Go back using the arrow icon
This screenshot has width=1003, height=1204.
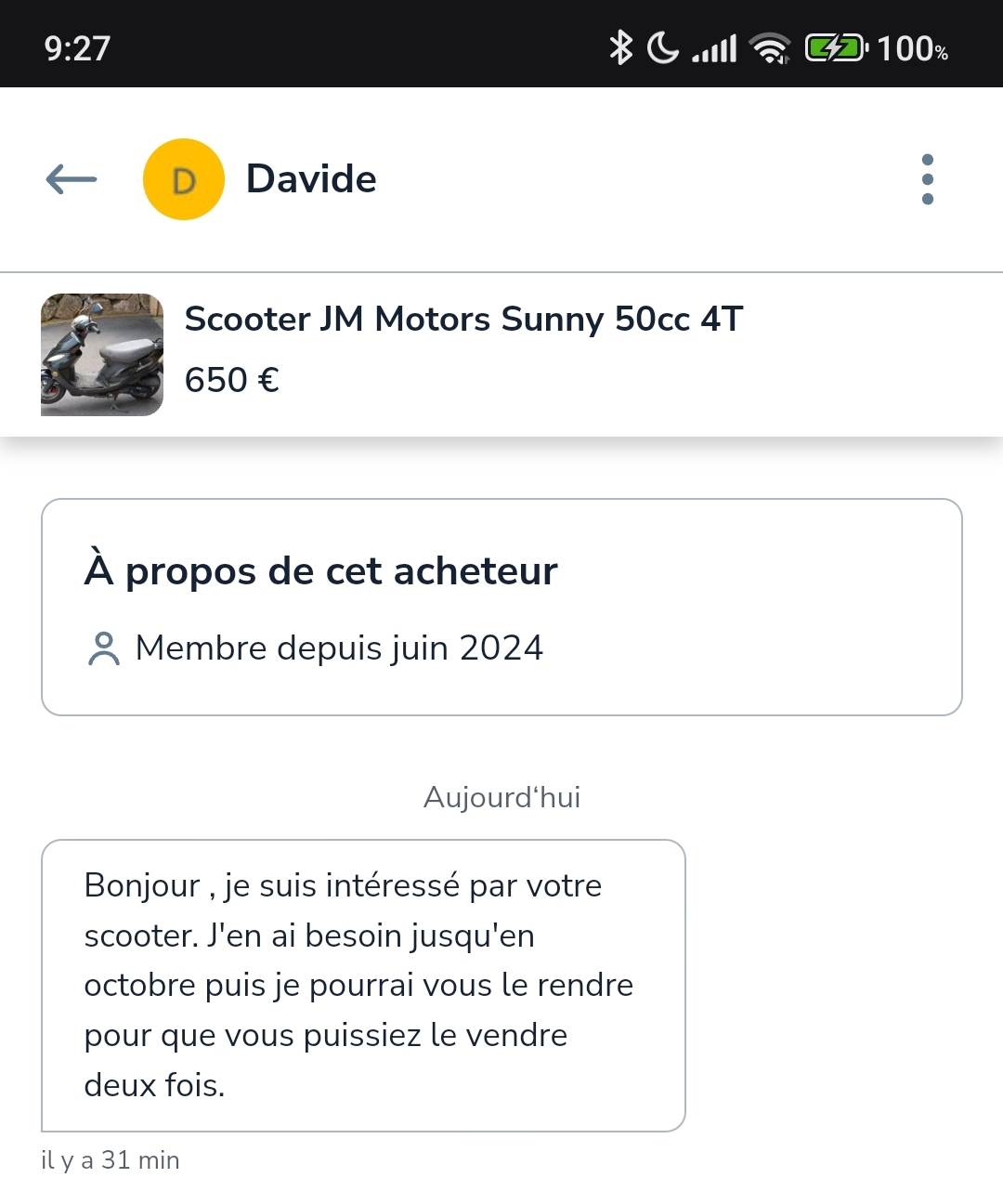72,179
